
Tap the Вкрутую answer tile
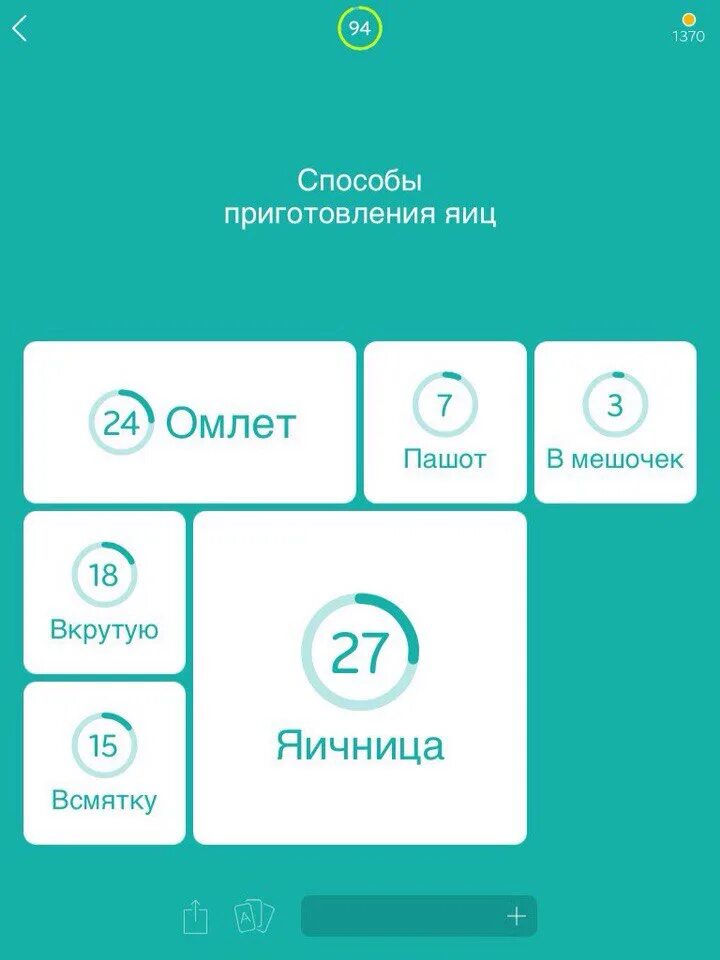(105, 593)
